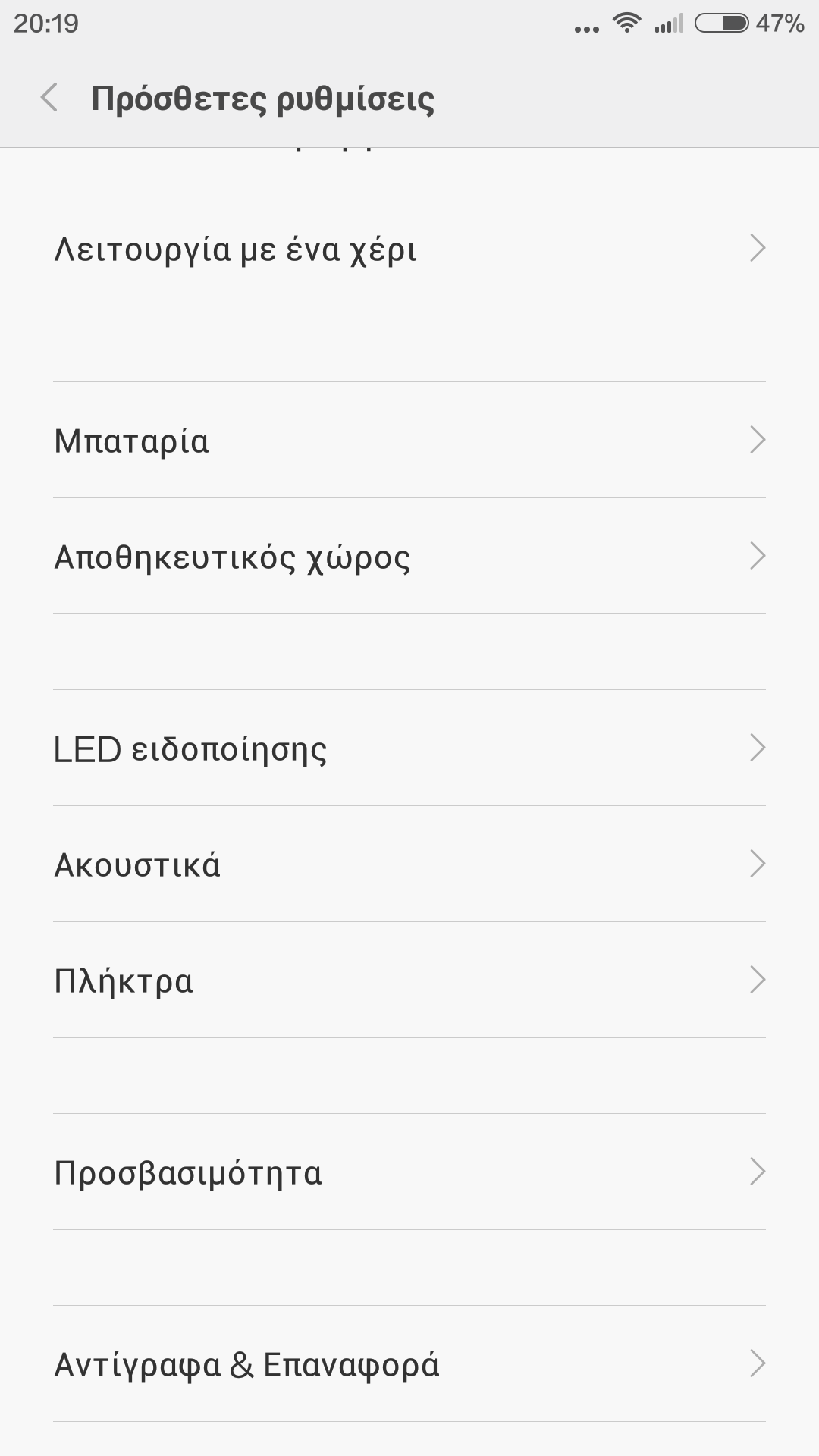Screen dimensions: 819x1456
Task: Open Προσβασιμότητα settings
Action: 409,1172
